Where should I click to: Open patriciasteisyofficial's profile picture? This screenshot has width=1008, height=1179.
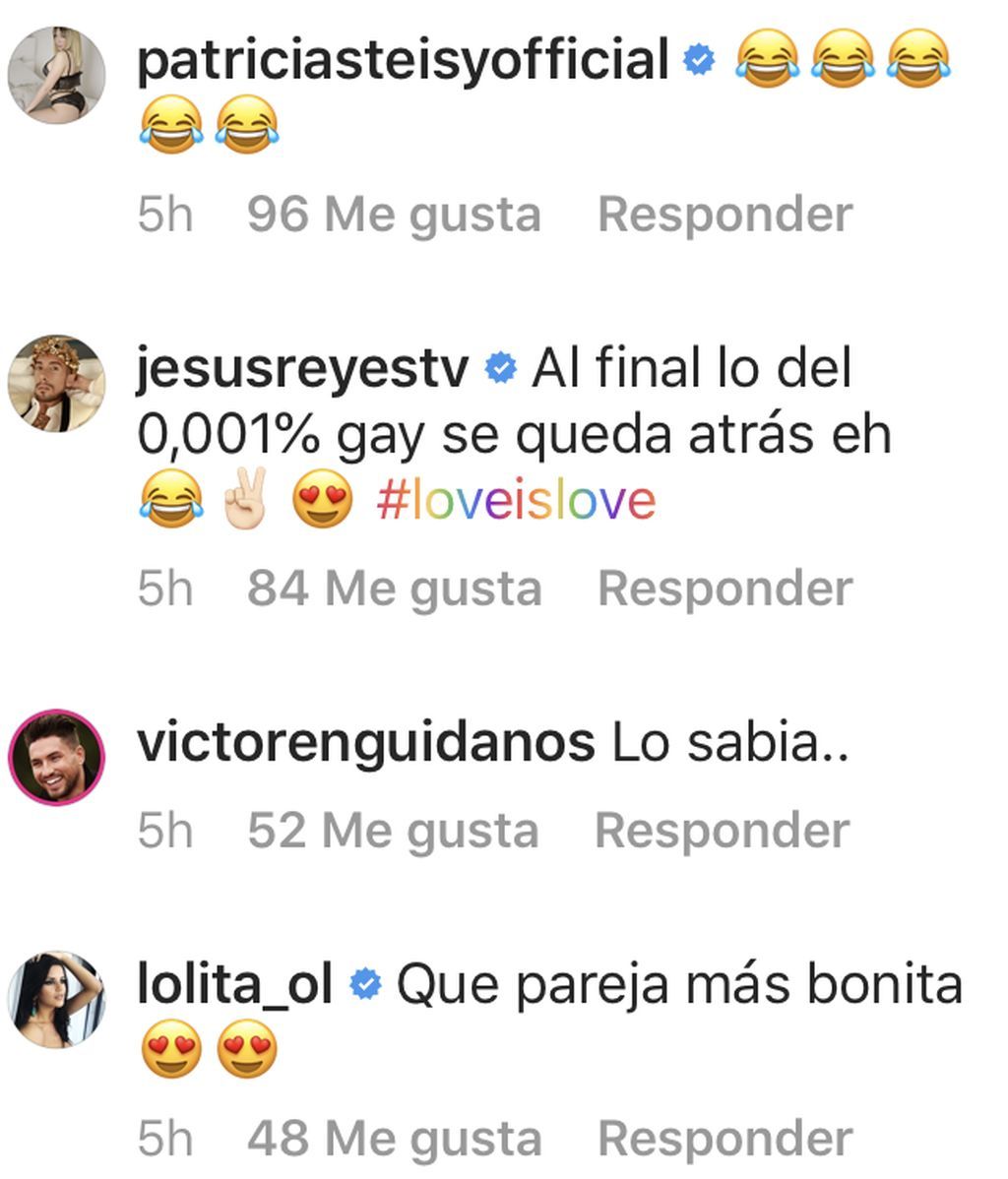coord(56,76)
